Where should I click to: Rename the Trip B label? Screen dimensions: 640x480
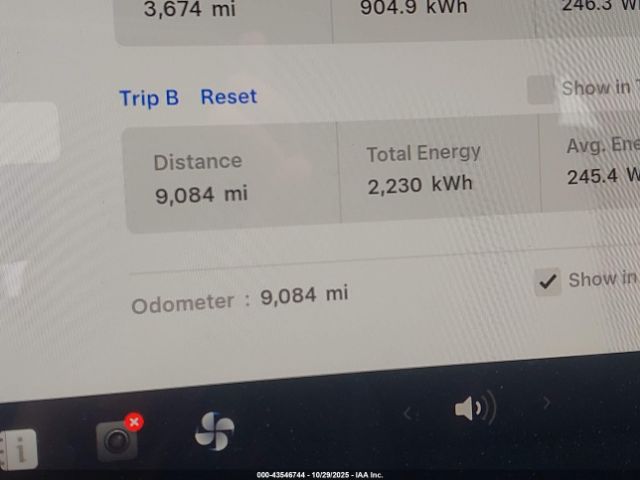tap(149, 98)
